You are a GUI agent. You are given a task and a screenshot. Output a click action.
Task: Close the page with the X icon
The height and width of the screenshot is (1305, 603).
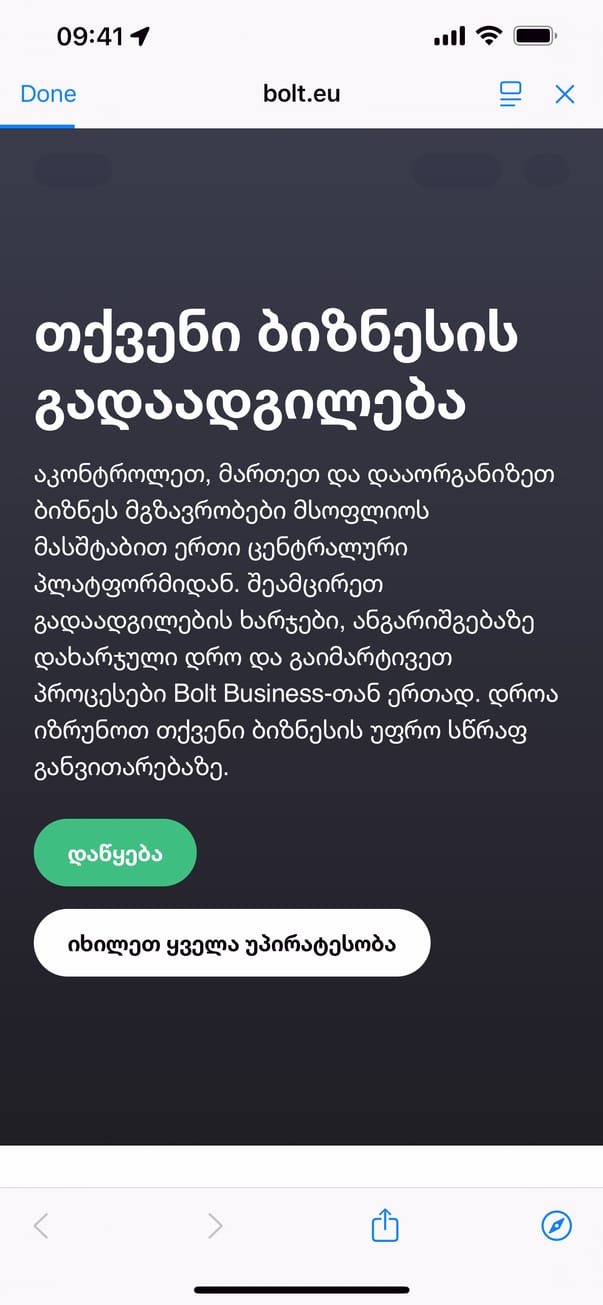tap(565, 94)
